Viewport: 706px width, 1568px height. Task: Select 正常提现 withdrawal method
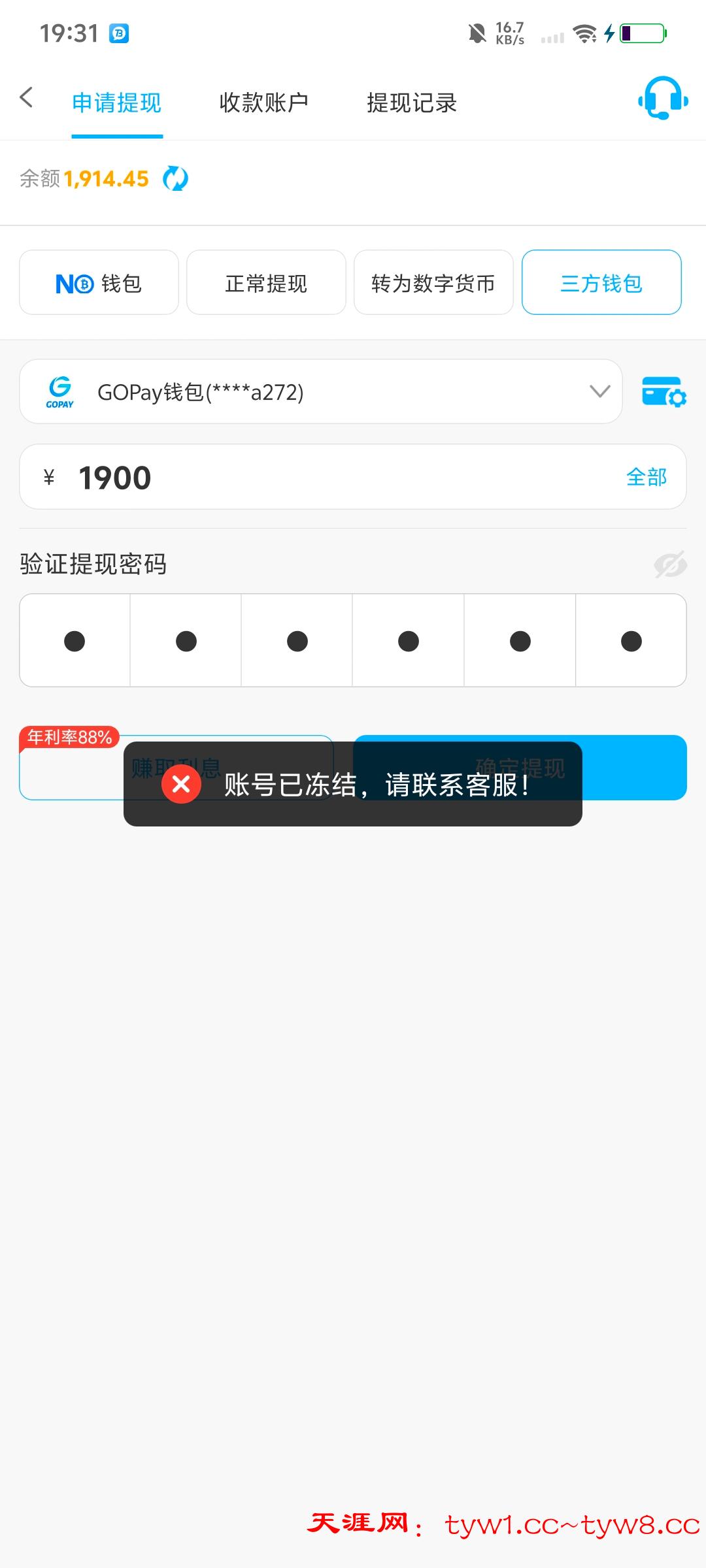(266, 283)
